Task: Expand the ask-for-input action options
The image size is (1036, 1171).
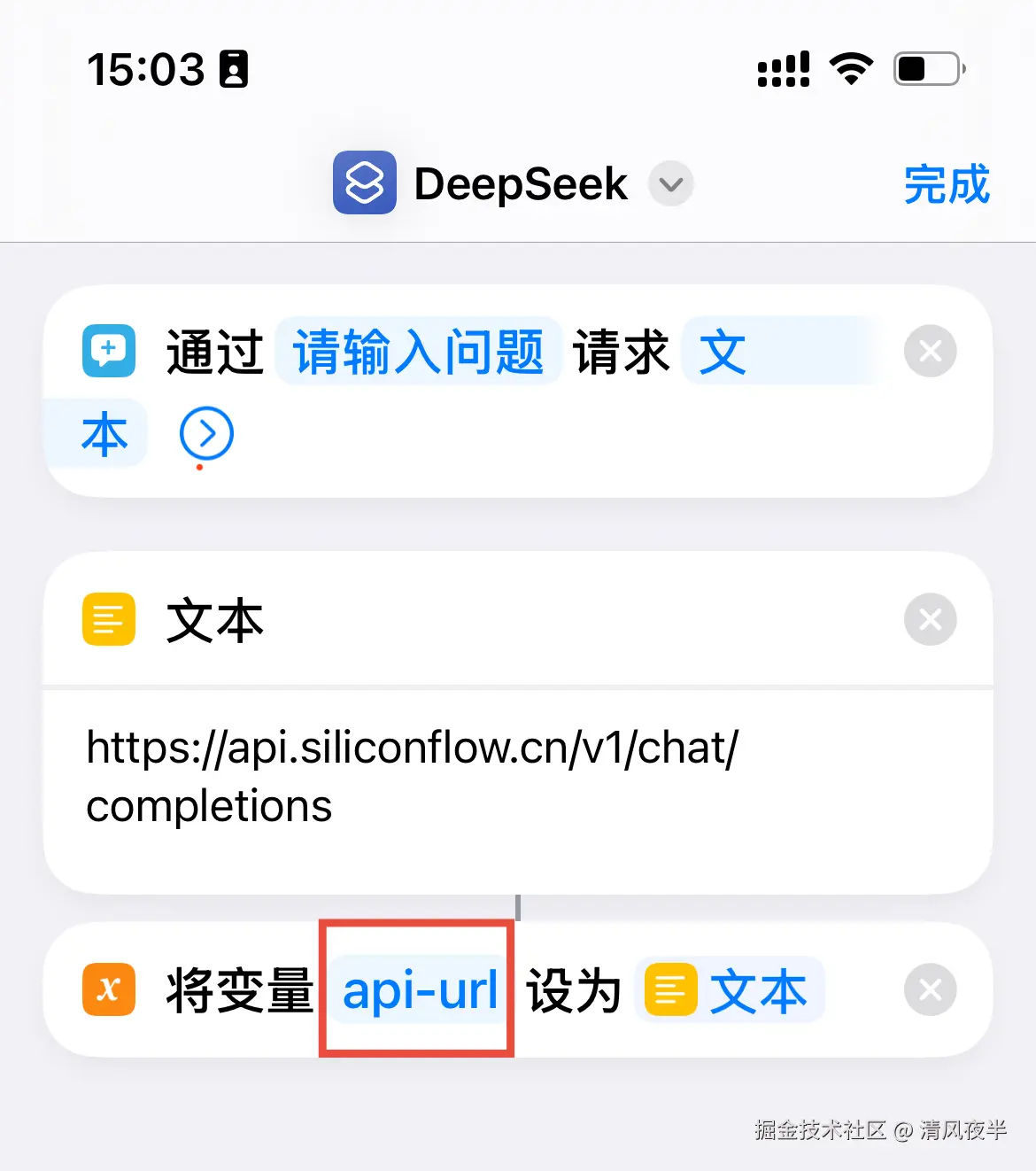Action: tap(205, 433)
